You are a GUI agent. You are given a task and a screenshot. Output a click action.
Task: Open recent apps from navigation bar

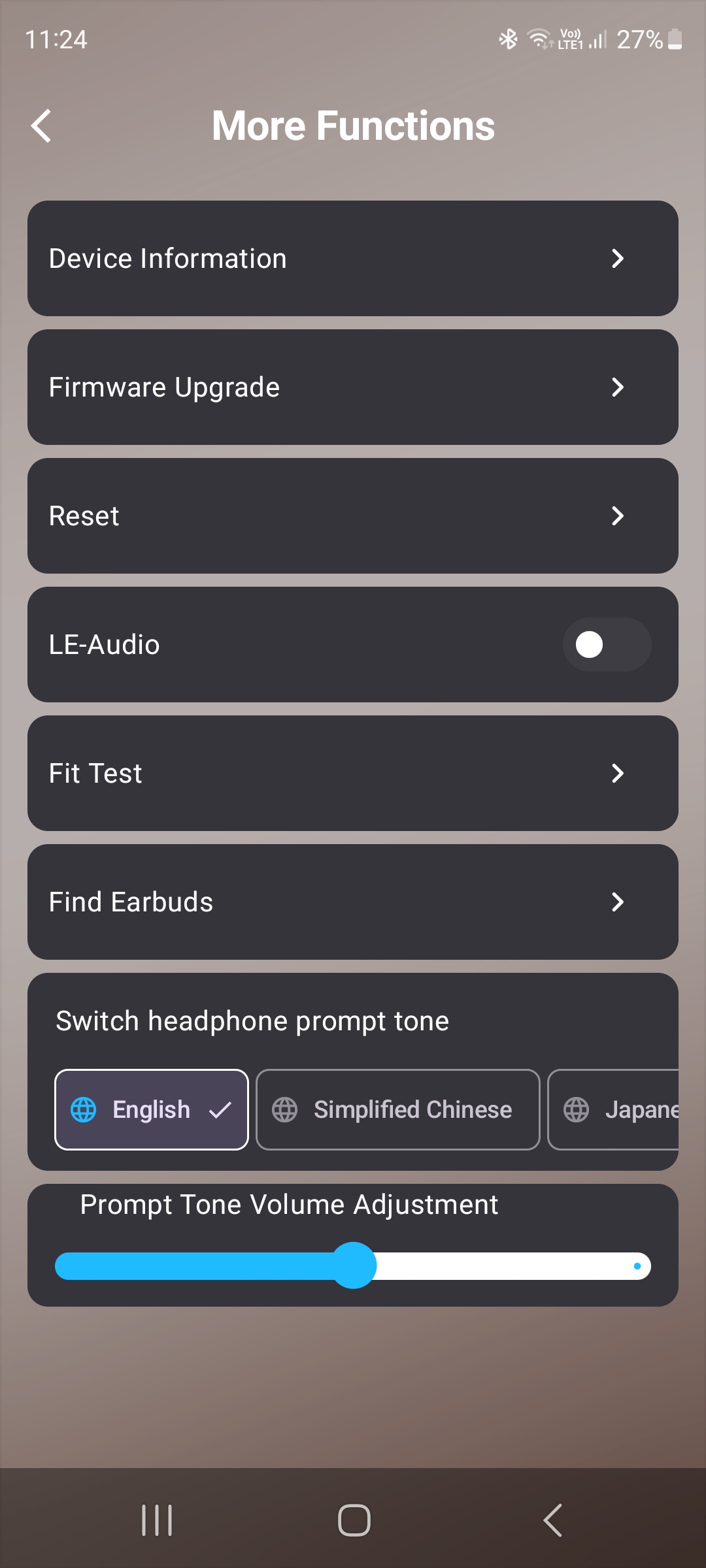point(157,1520)
